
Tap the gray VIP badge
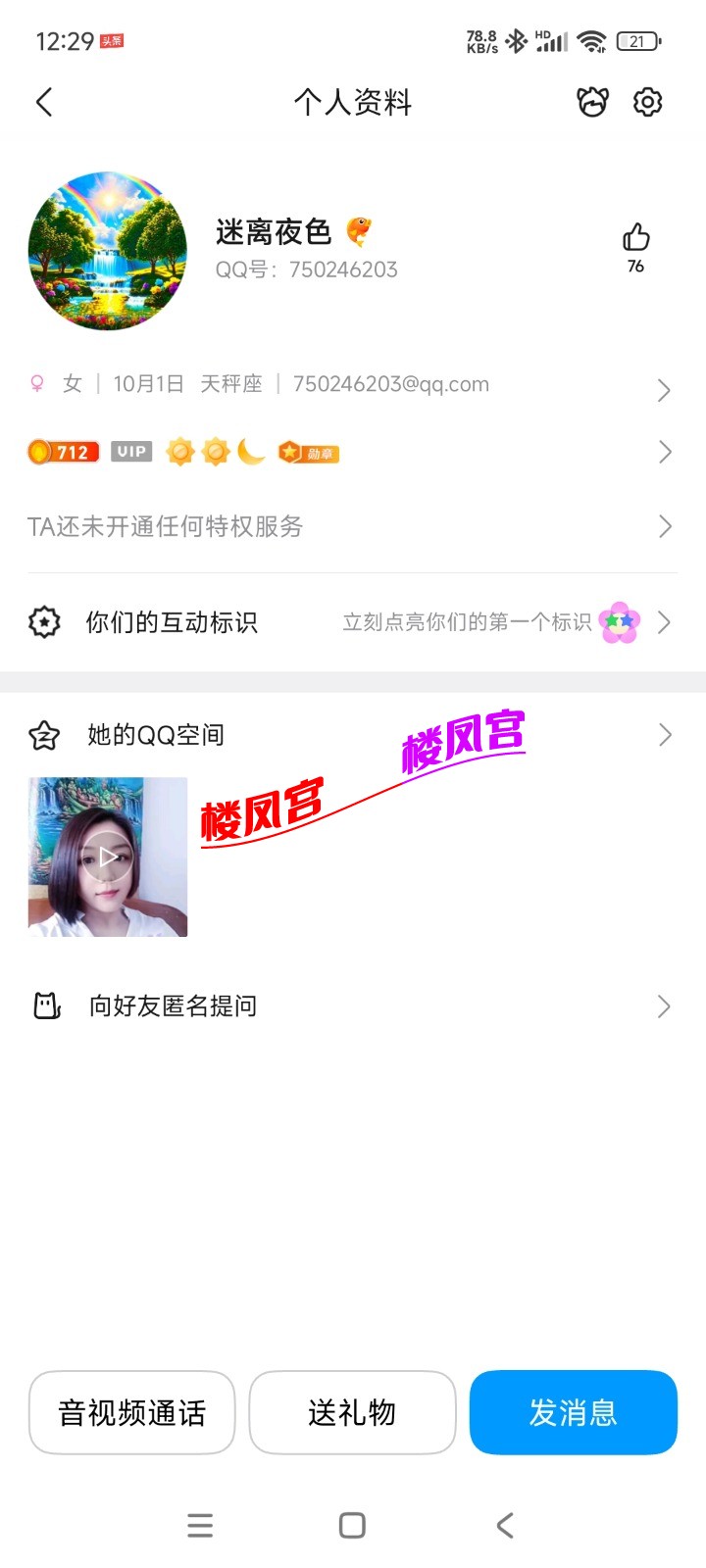[x=130, y=451]
